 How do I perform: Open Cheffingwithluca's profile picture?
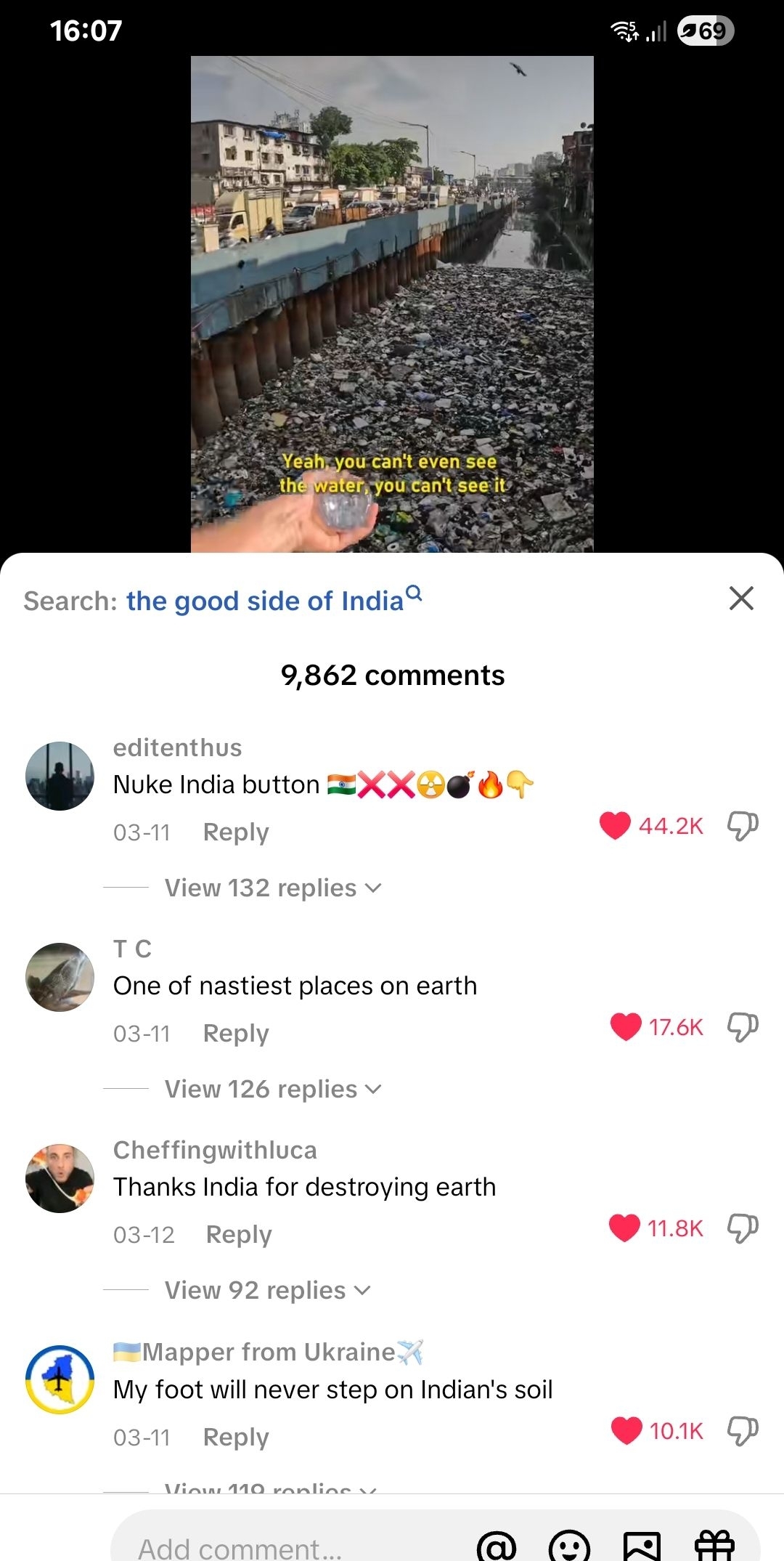[60, 1178]
